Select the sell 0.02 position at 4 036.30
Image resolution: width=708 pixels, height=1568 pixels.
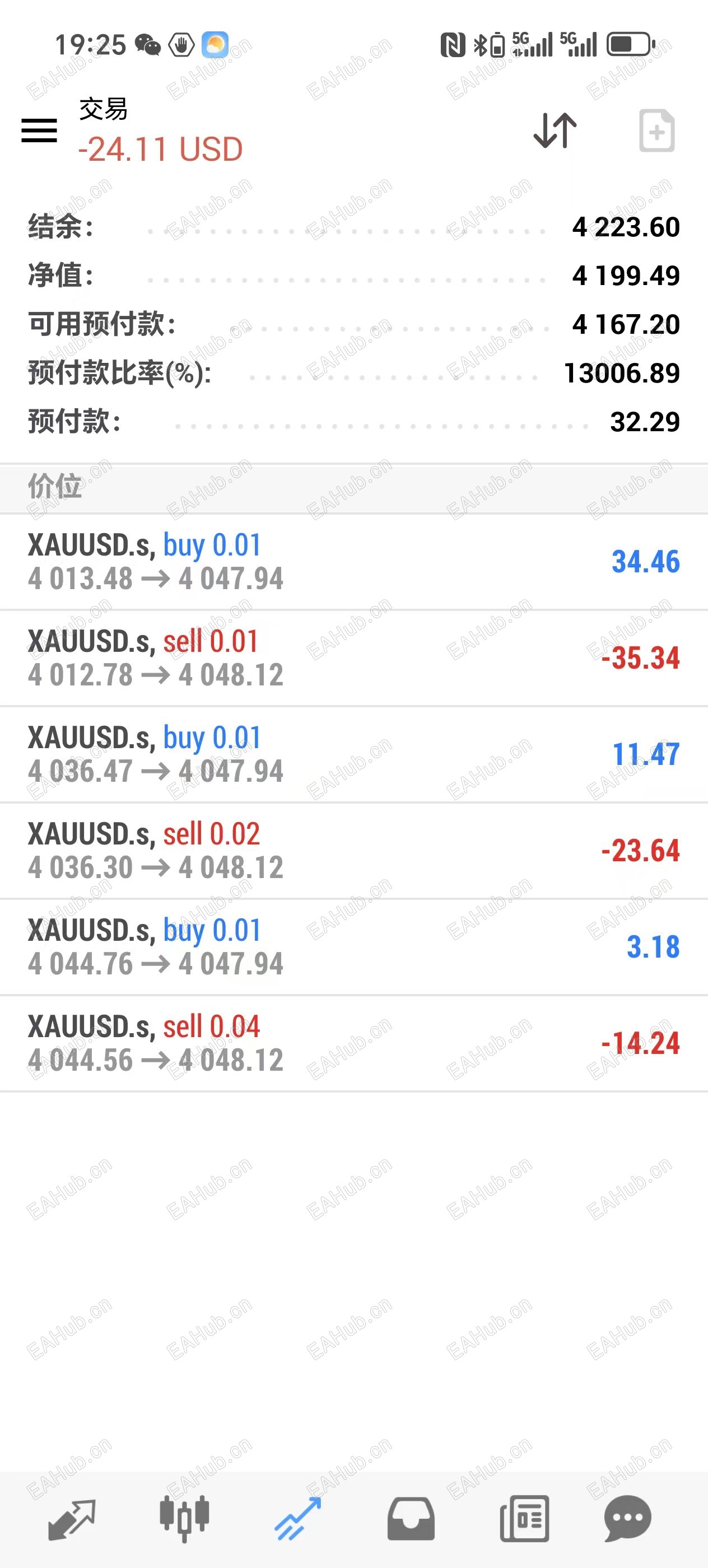(353, 850)
